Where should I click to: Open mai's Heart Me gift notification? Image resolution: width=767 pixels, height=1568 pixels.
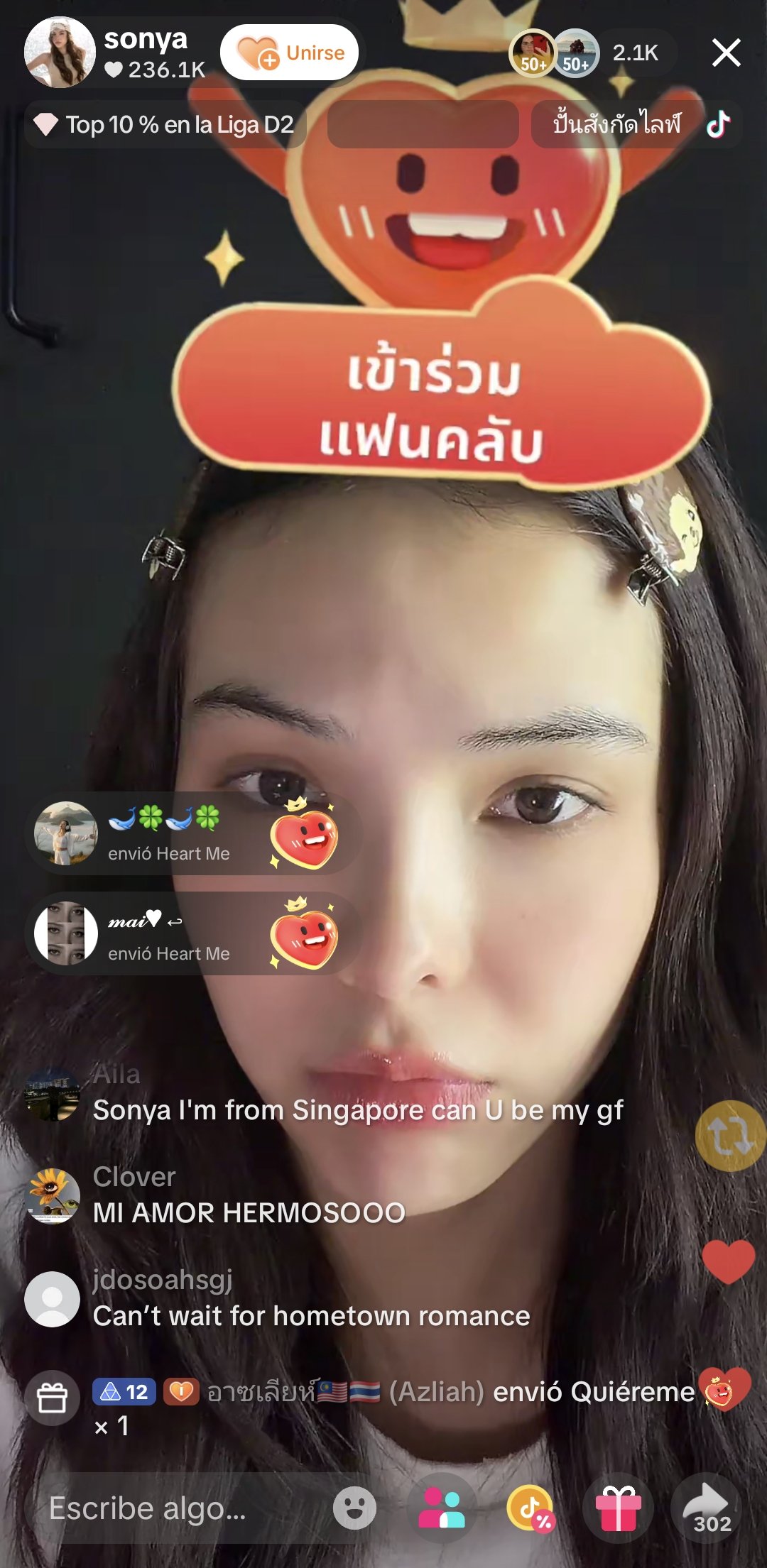pyautogui.click(x=192, y=933)
